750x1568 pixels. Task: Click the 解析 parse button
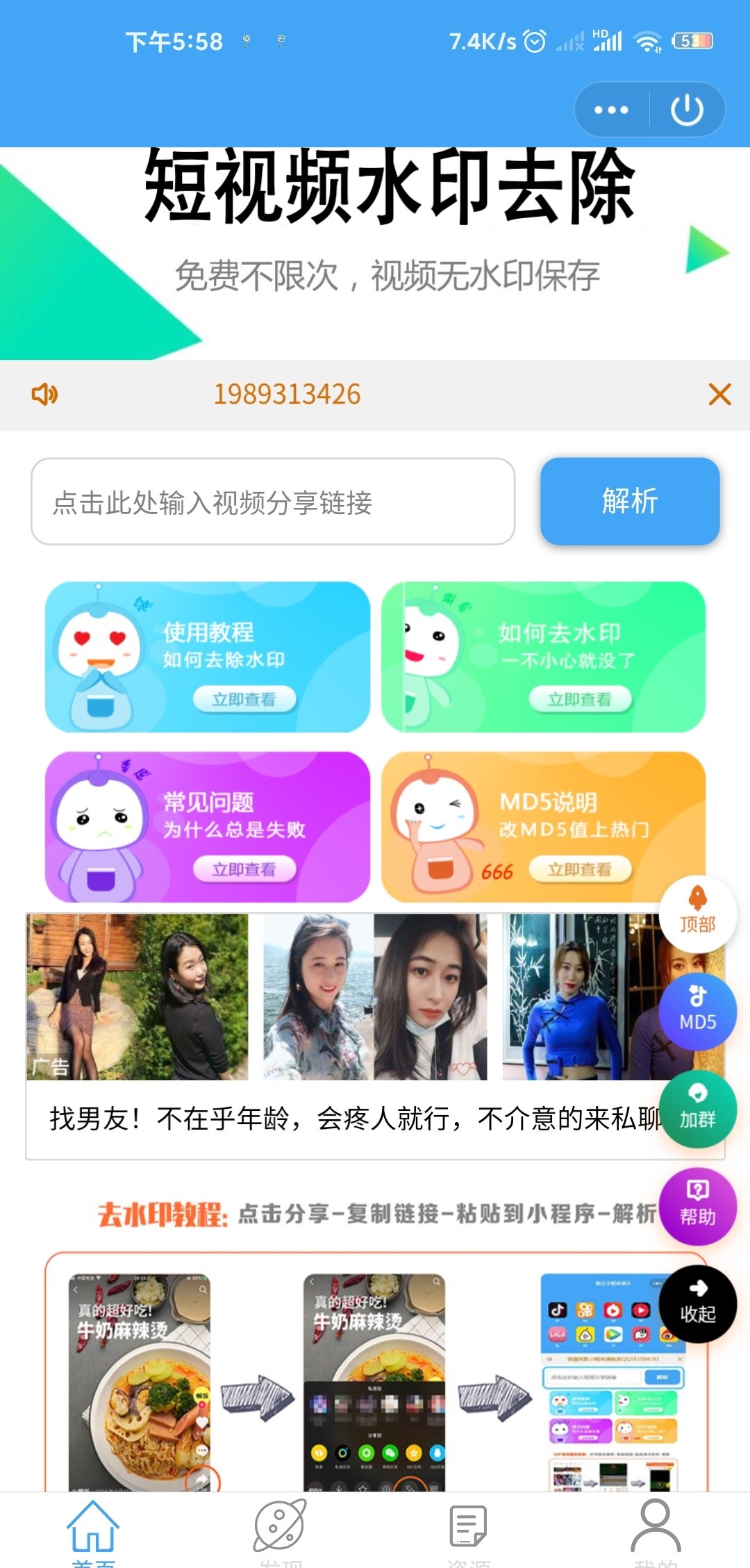click(628, 502)
